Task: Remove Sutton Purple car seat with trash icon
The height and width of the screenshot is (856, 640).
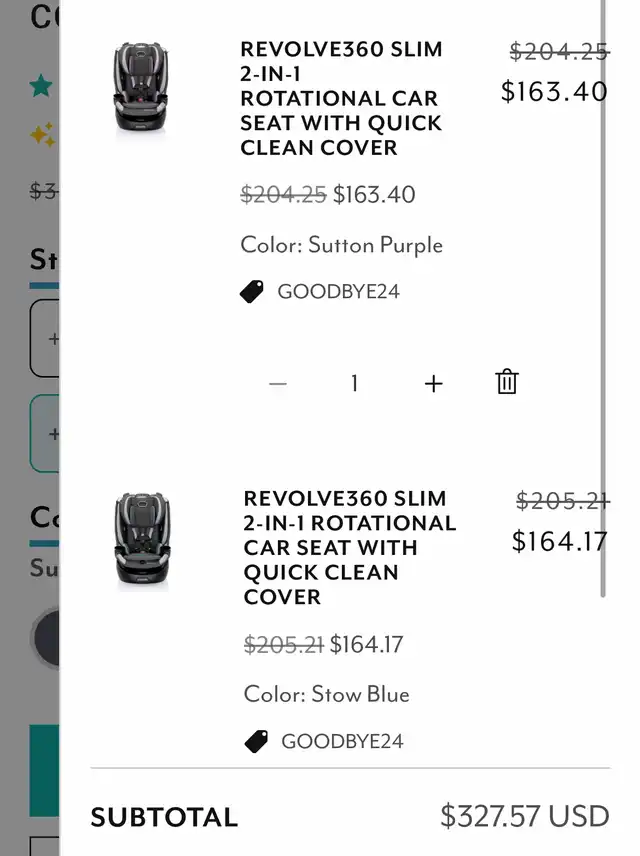Action: [507, 382]
